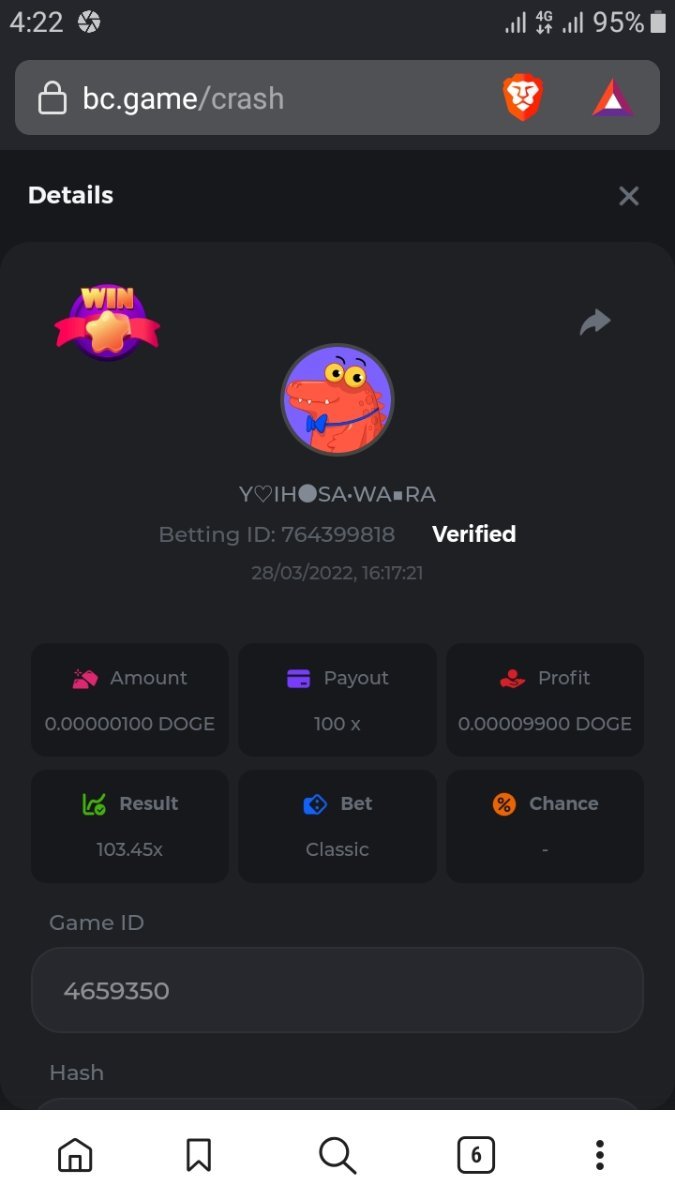
Task: Share this bet result
Action: click(x=595, y=322)
